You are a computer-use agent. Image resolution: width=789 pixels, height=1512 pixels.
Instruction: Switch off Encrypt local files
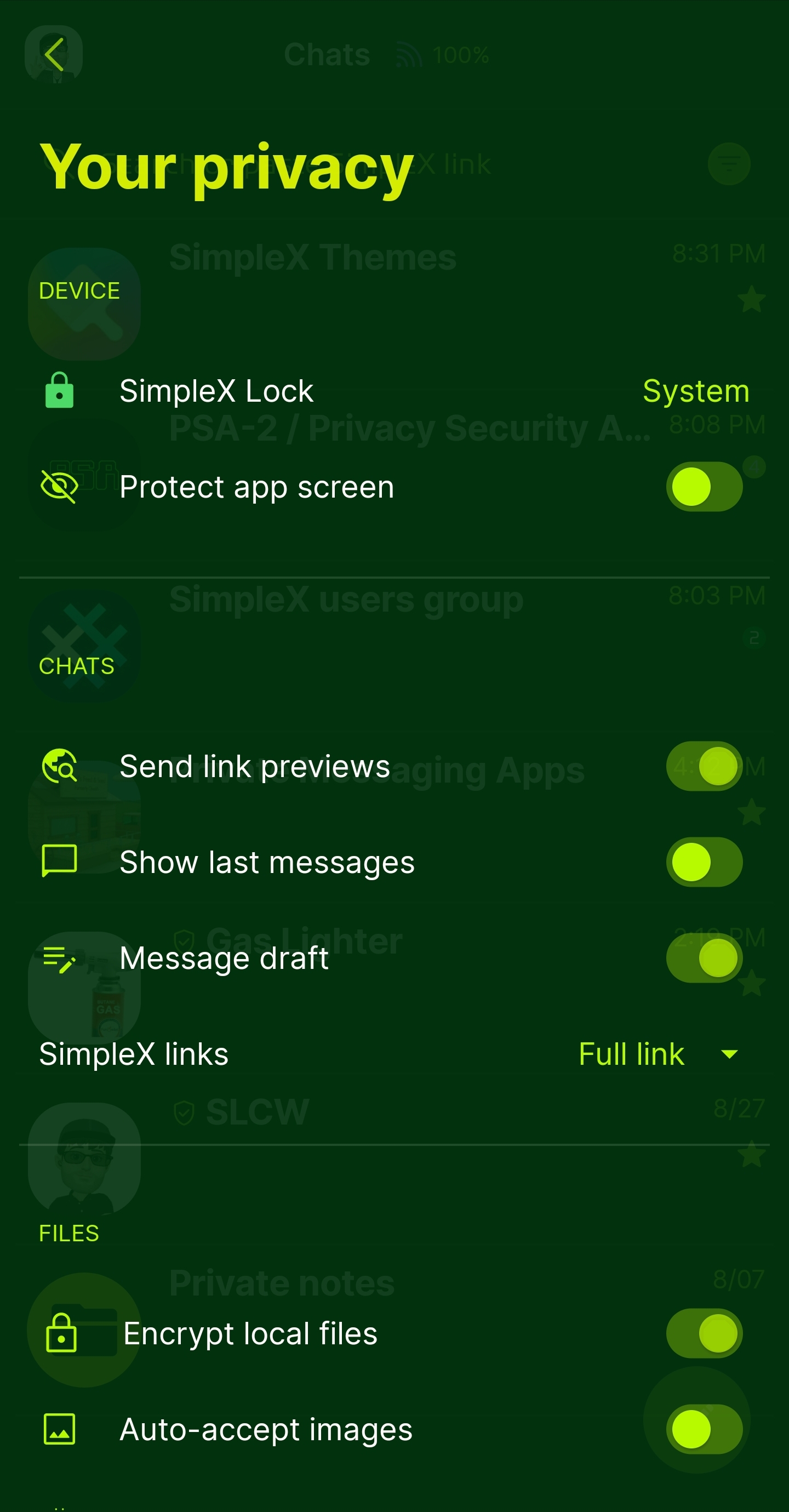704,1333
